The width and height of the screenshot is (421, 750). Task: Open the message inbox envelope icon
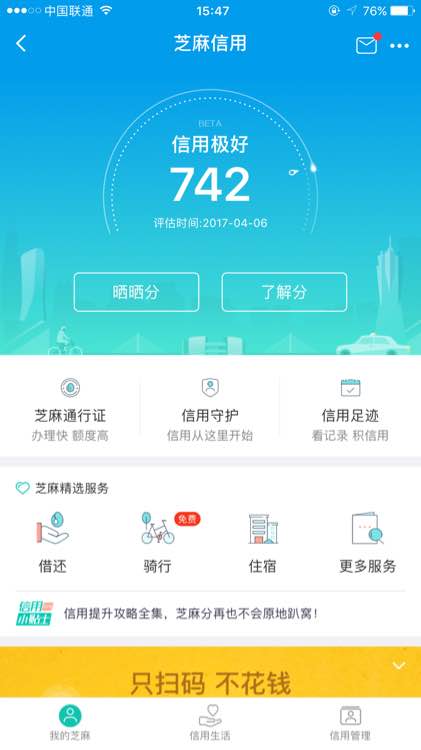coord(367,45)
